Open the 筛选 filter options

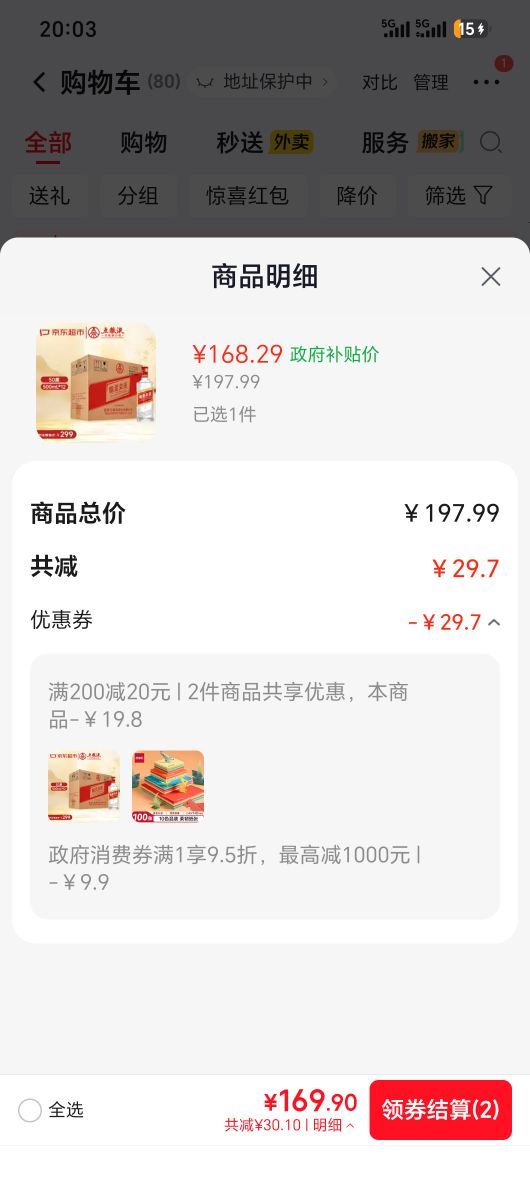tap(459, 196)
